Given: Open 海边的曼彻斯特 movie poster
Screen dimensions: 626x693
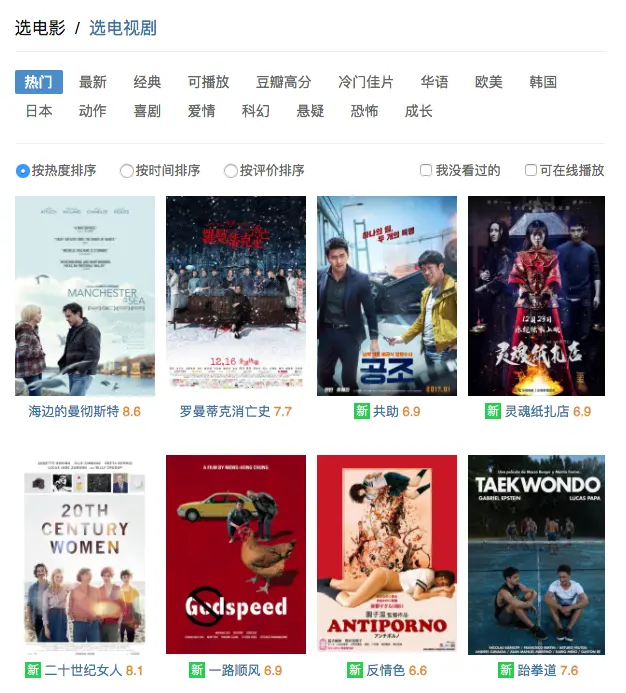Looking at the screenshot, I should click(x=85, y=296).
